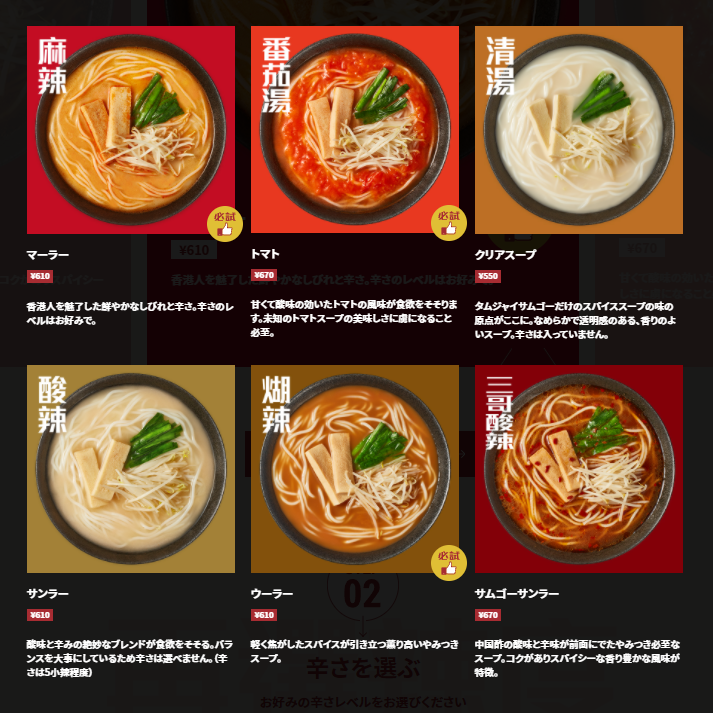Tap the サンラー soup tile
Image resolution: width=713 pixels, height=713 pixels.
(131, 470)
